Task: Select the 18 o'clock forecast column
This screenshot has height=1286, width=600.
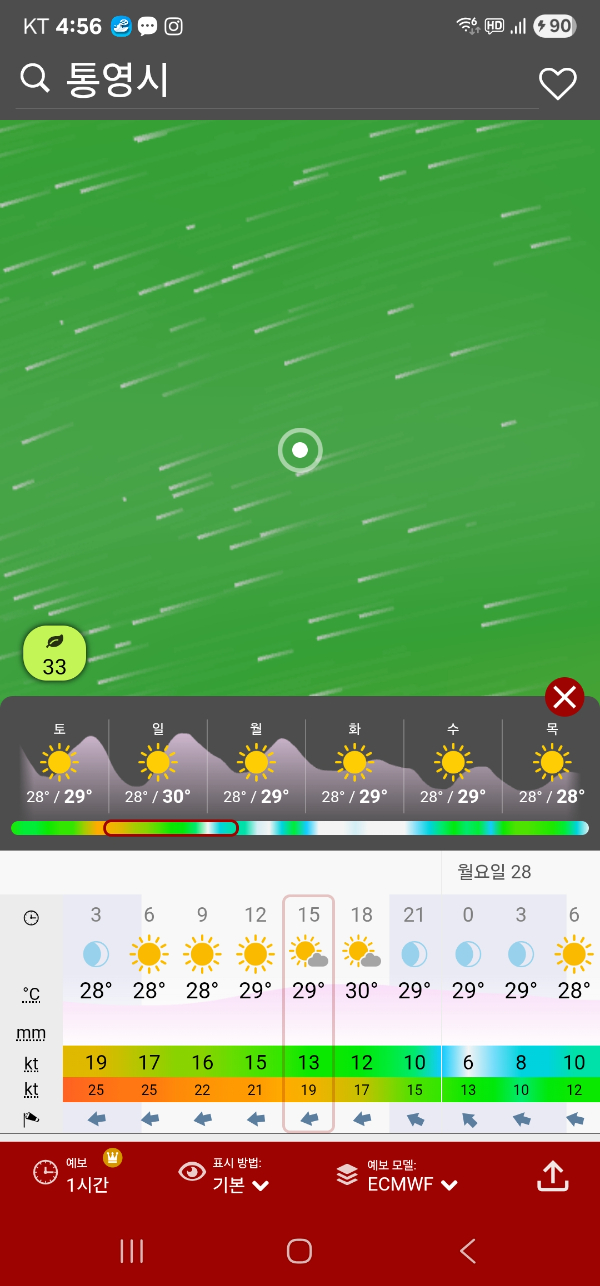Action: tap(361, 1012)
